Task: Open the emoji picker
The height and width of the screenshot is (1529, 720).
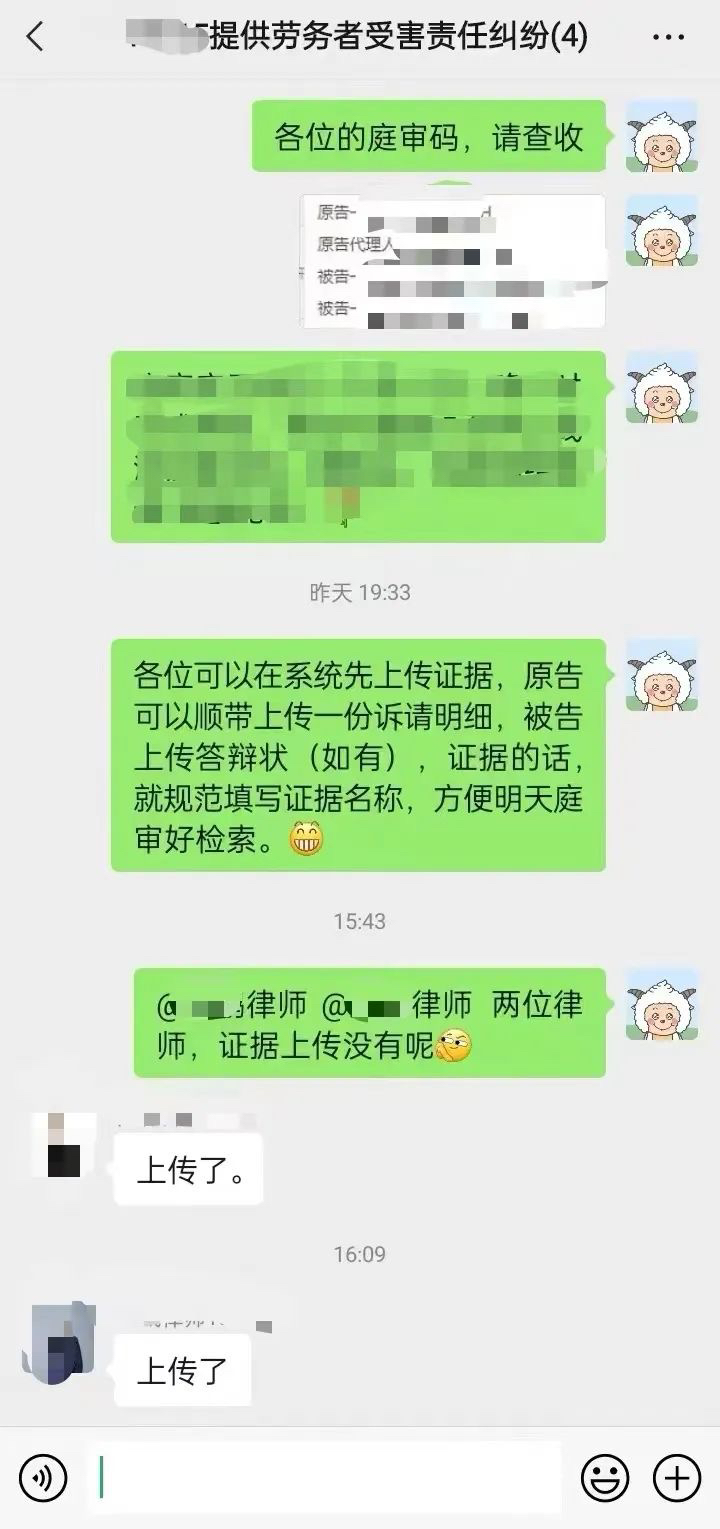Action: [605, 1477]
